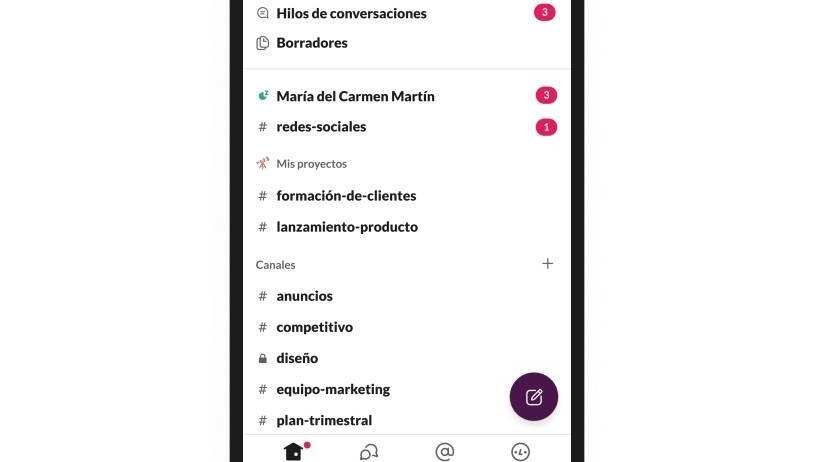Viewport: 823px width, 462px height.
Task: Open the private diseño channel
Action: tap(297, 358)
